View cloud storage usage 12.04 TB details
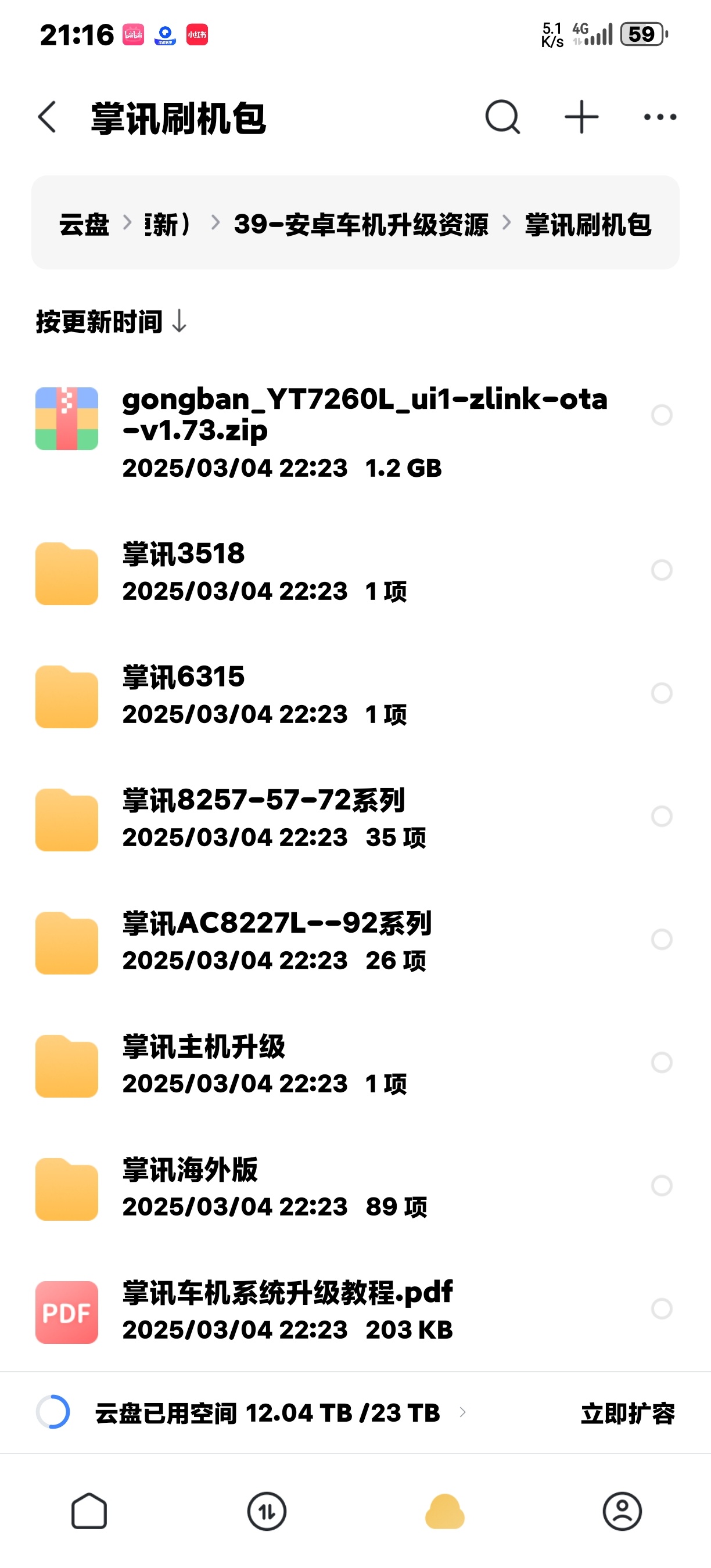 pos(267,1412)
